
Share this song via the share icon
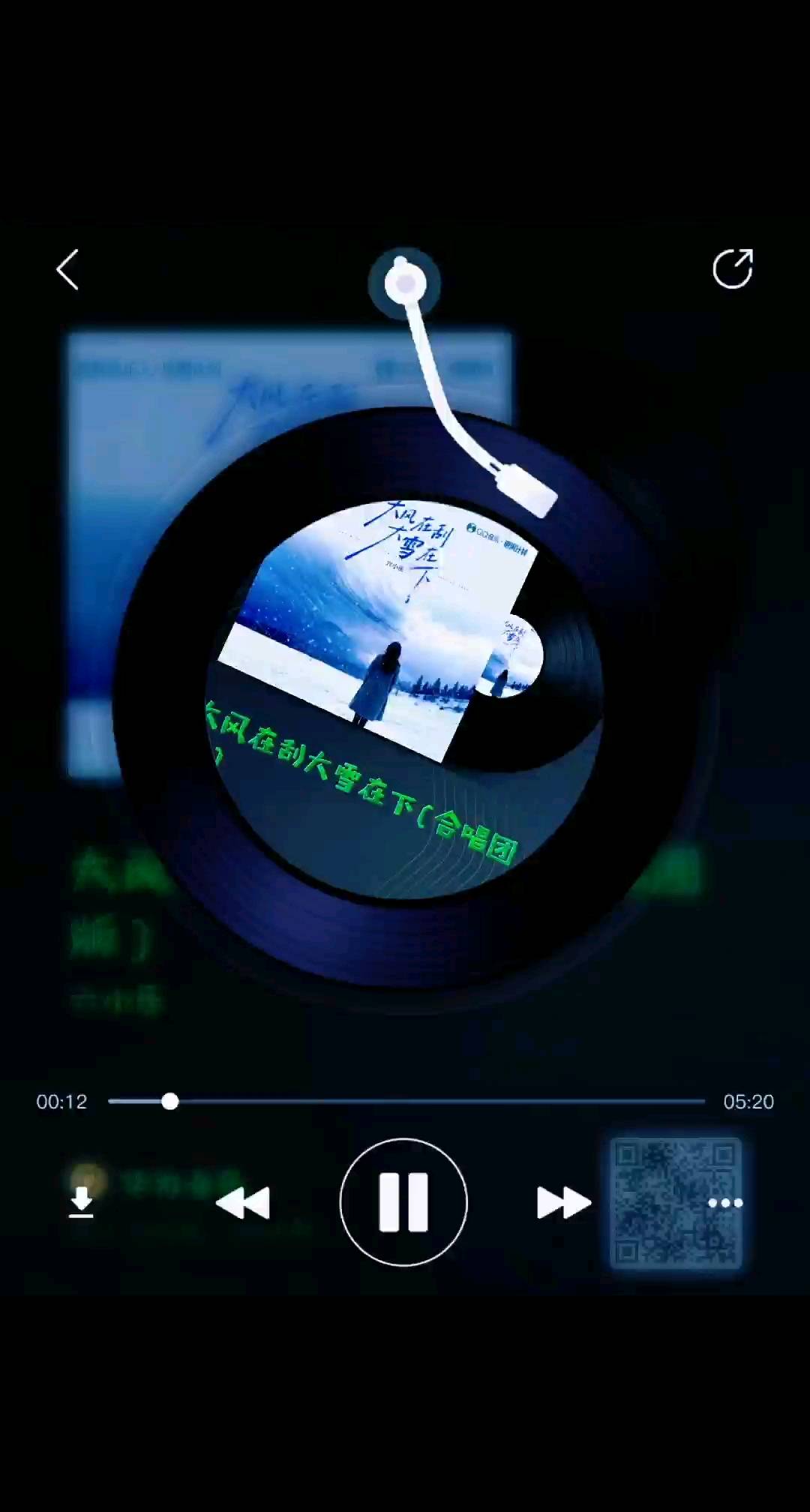coord(733,268)
